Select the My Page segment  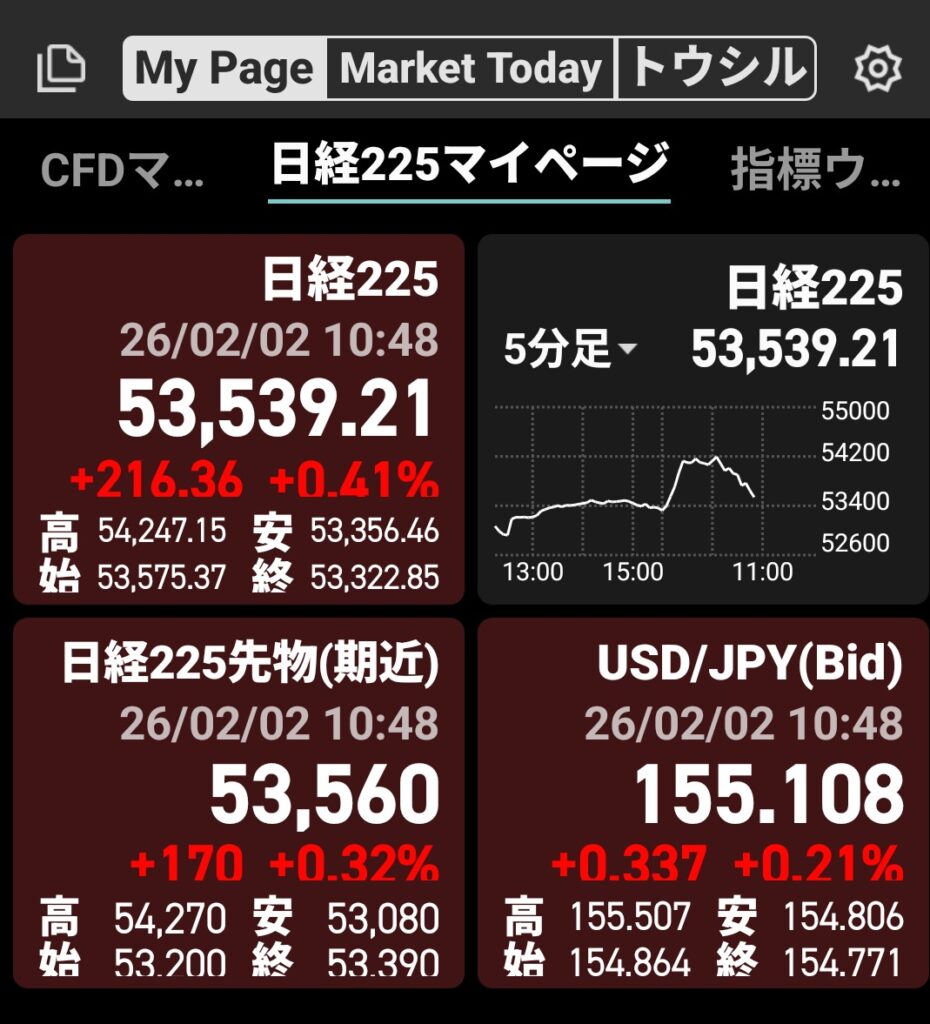[225, 69]
